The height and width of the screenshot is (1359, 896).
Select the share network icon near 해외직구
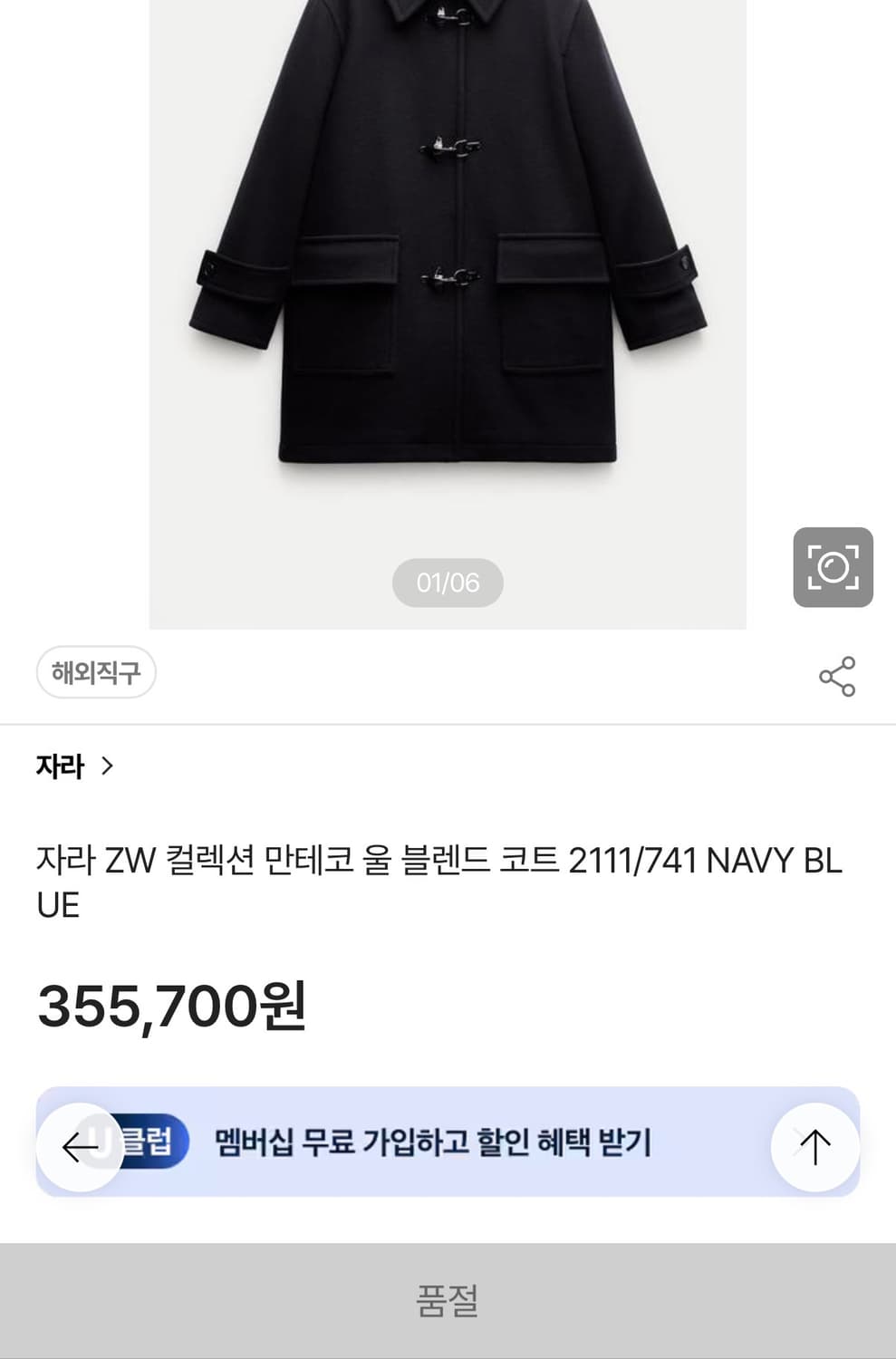(838, 673)
